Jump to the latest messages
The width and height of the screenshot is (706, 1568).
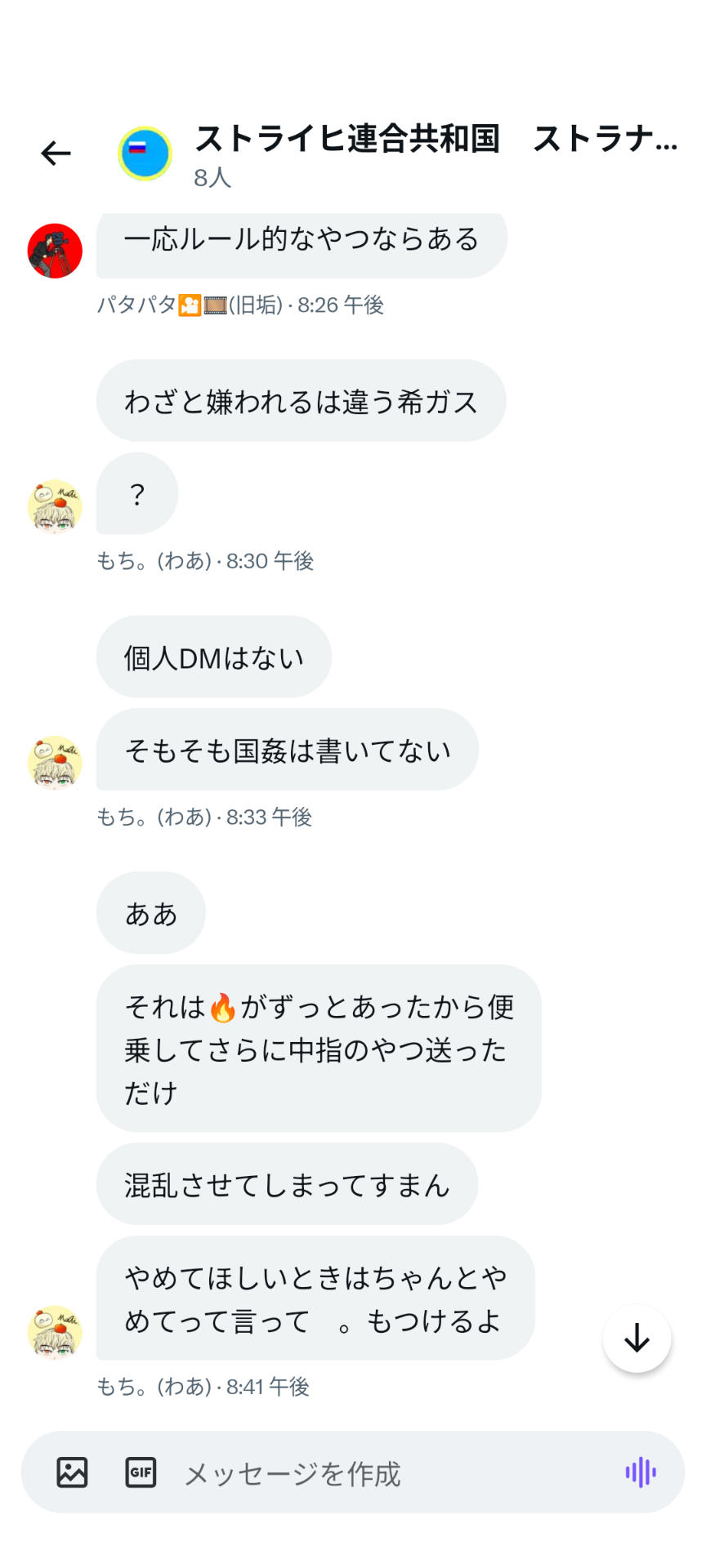pos(637,1339)
